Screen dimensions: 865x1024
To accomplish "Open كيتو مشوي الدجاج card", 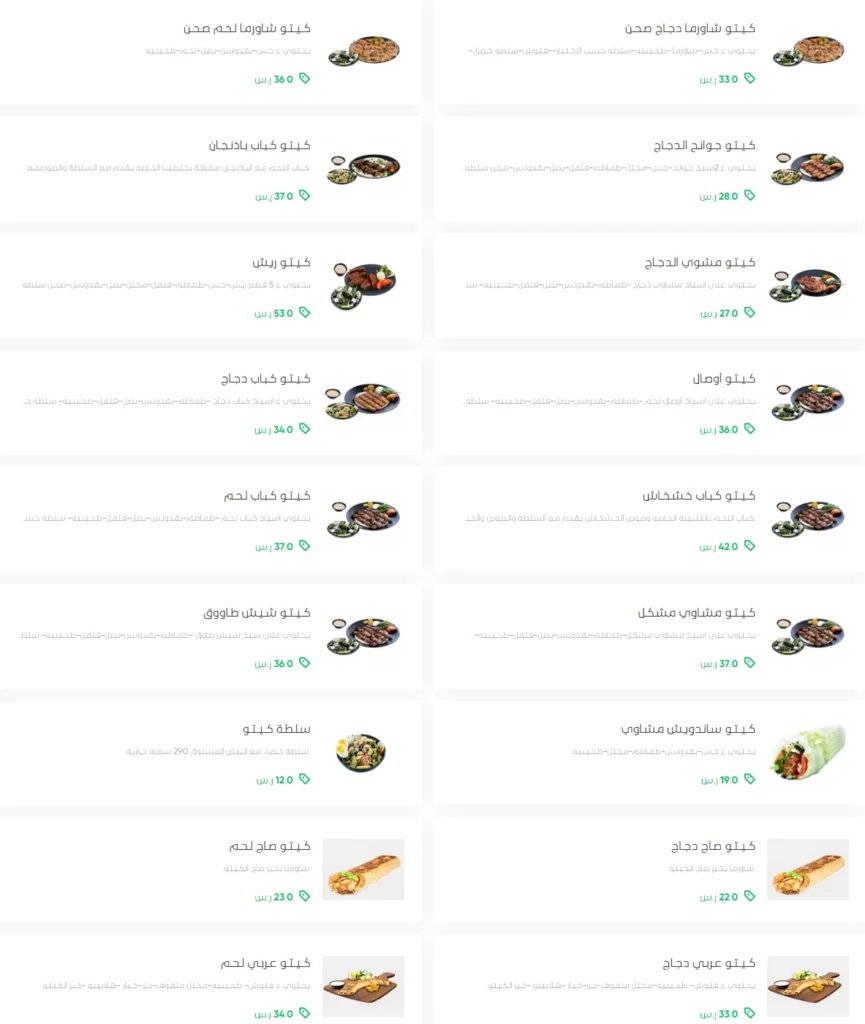I will click(700, 263).
